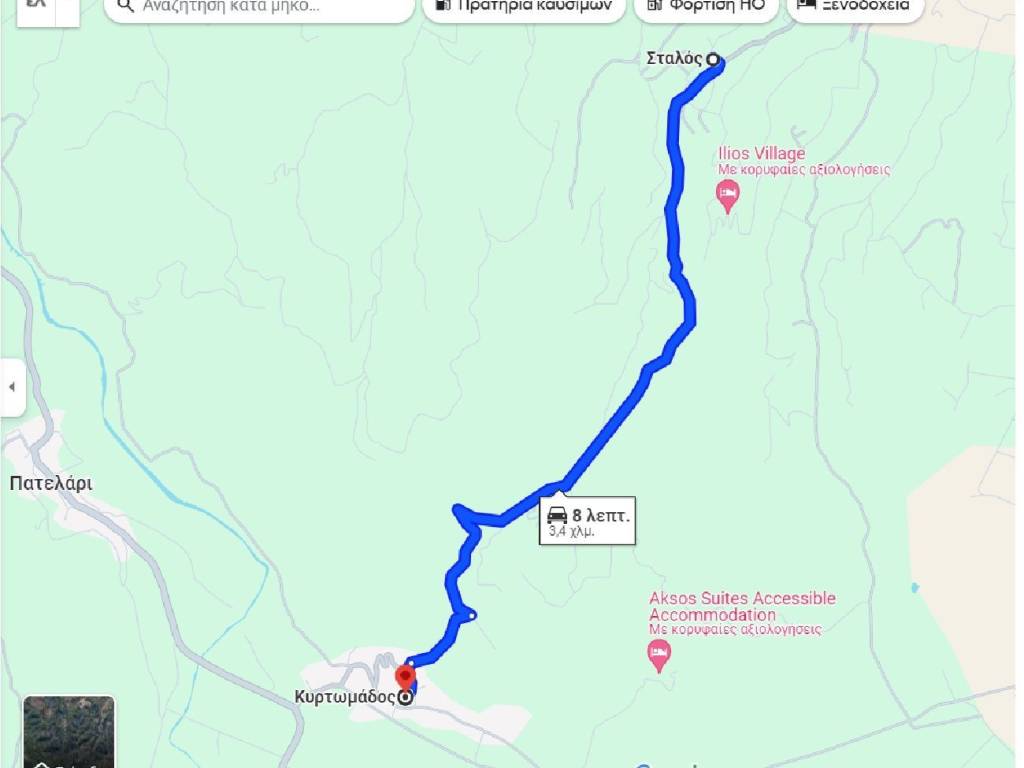
Task: Tap the Πατελάρι village label
Action: pyautogui.click(x=51, y=484)
